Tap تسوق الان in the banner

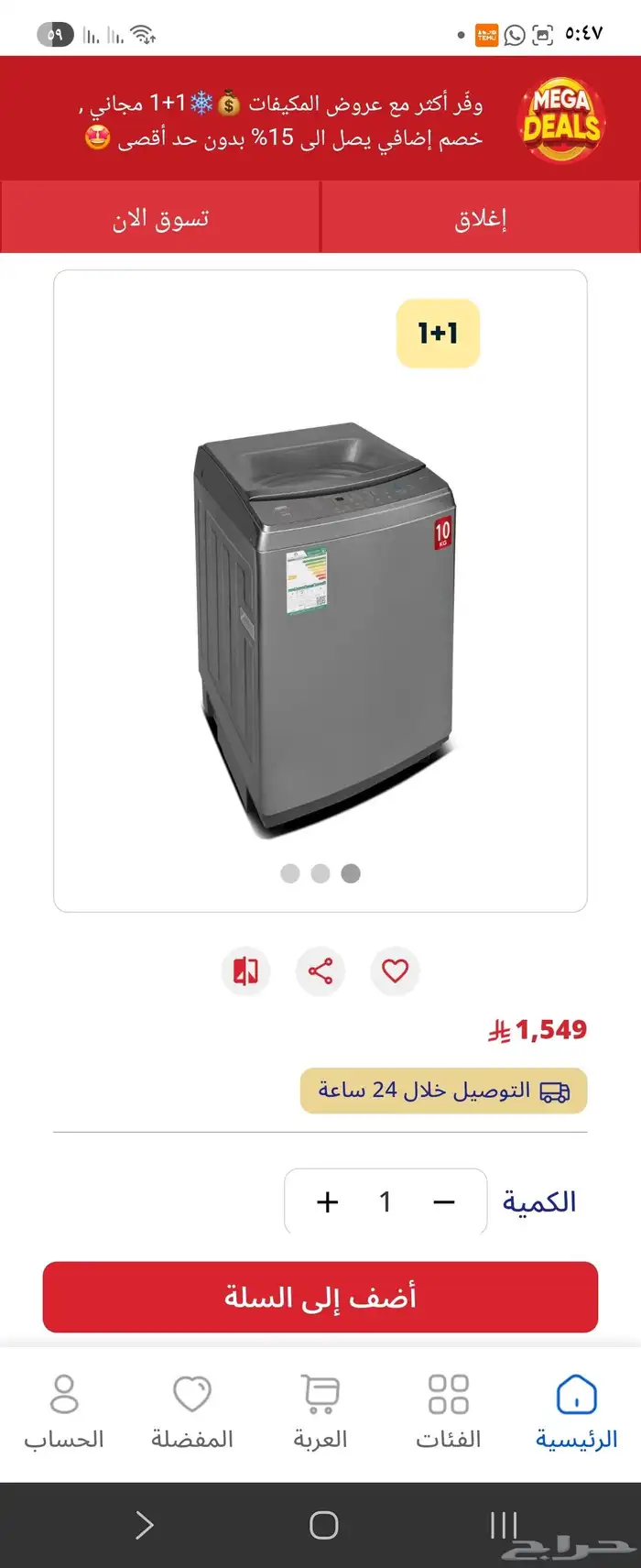[x=160, y=218]
